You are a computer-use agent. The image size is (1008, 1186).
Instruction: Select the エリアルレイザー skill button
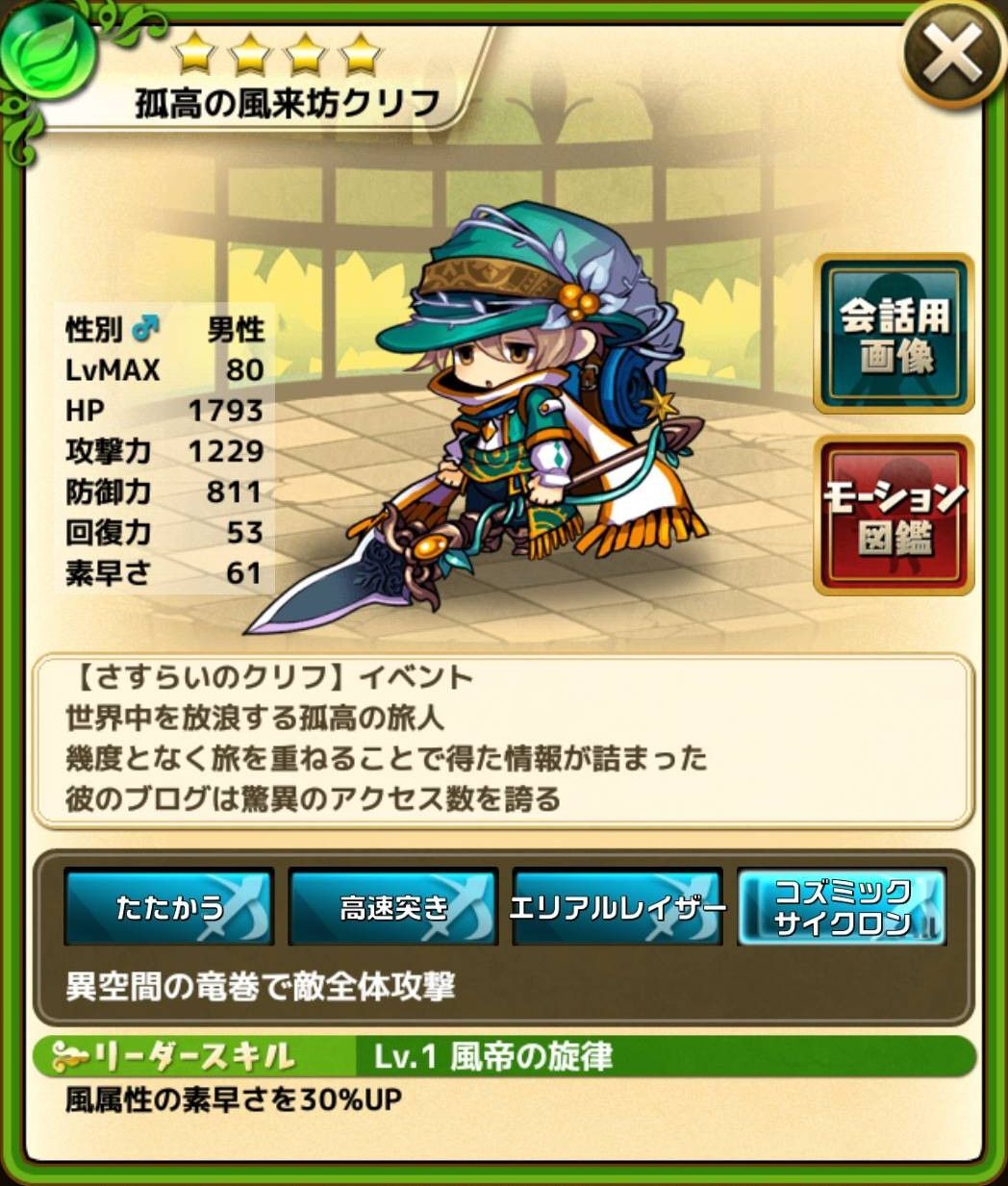point(617,907)
